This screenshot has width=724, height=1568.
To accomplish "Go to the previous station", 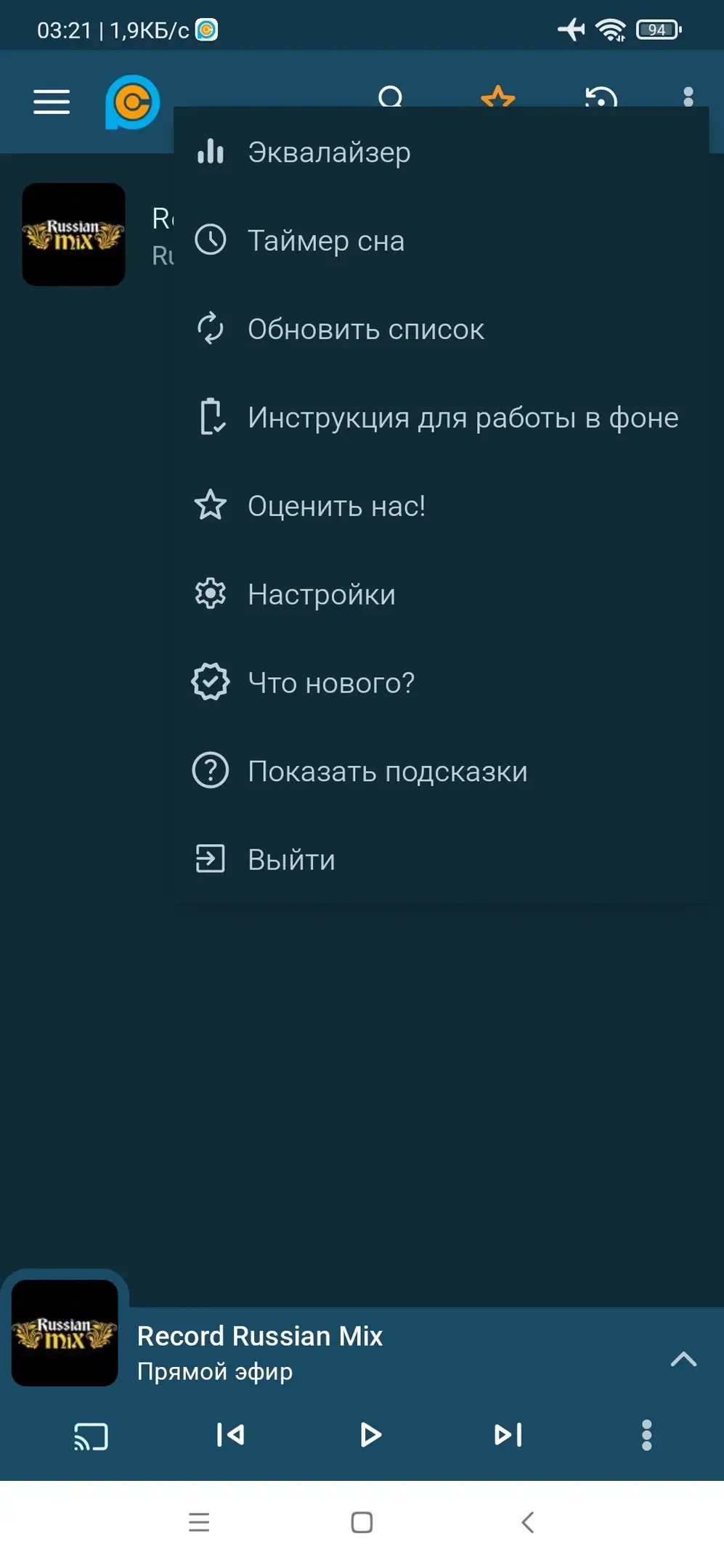I will point(231,1435).
